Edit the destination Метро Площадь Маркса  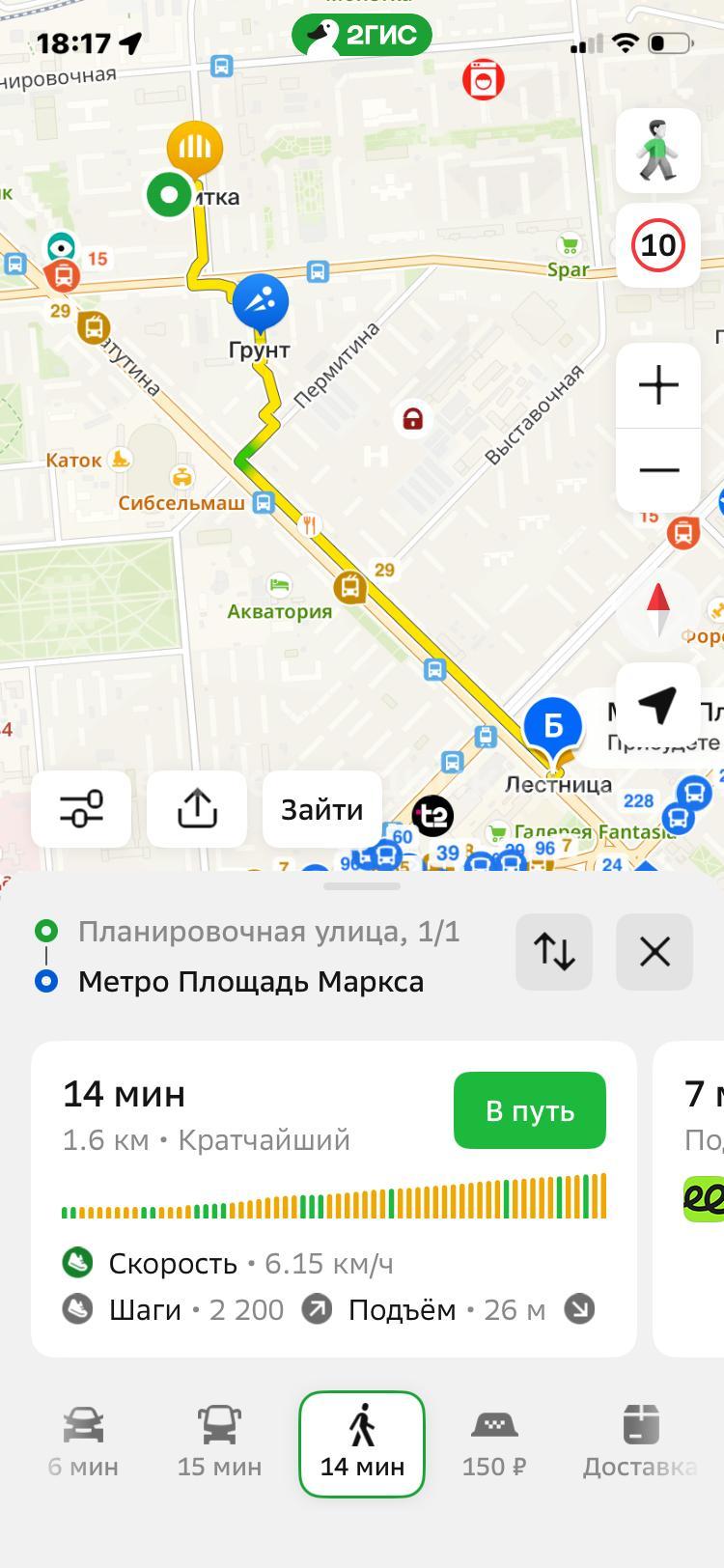click(x=251, y=982)
